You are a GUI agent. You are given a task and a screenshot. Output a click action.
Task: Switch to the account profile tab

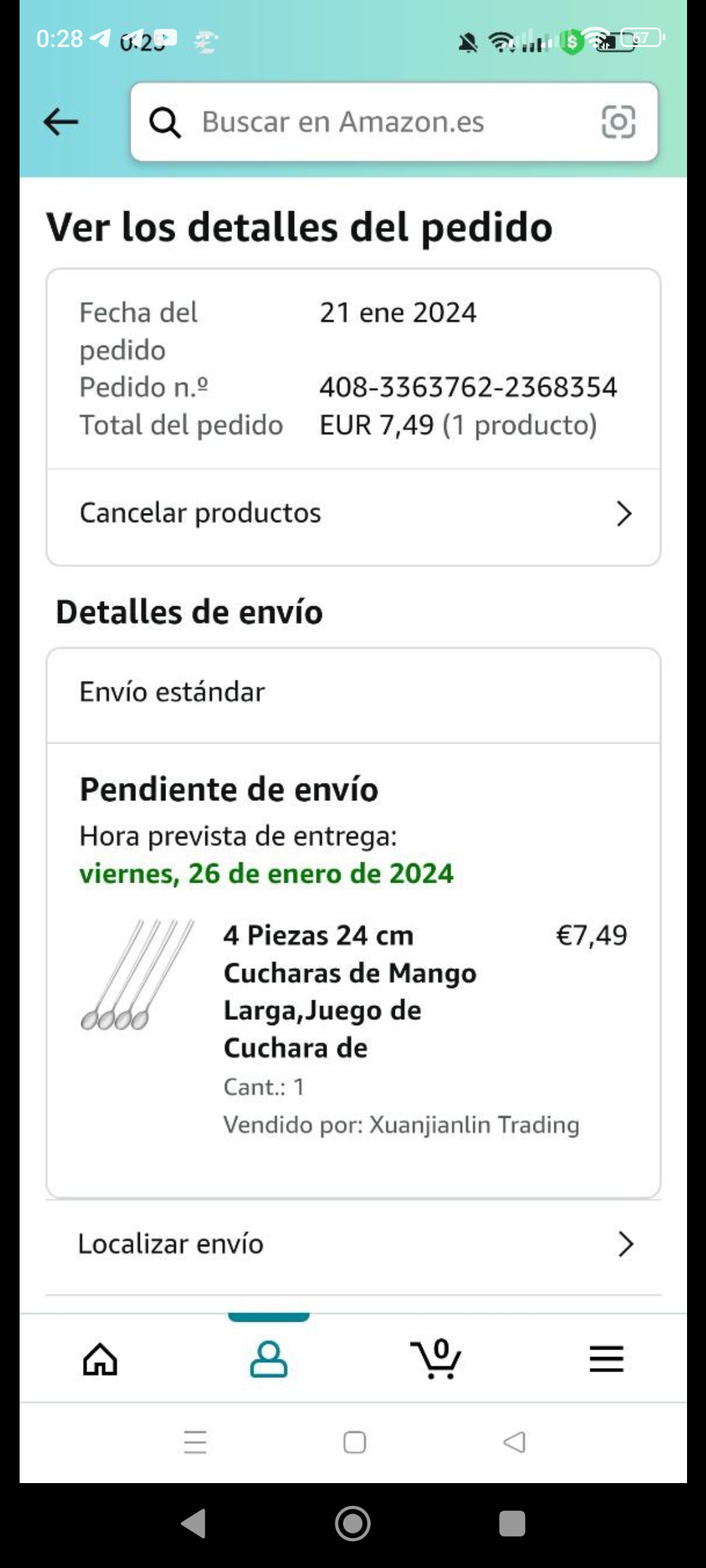[269, 1359]
